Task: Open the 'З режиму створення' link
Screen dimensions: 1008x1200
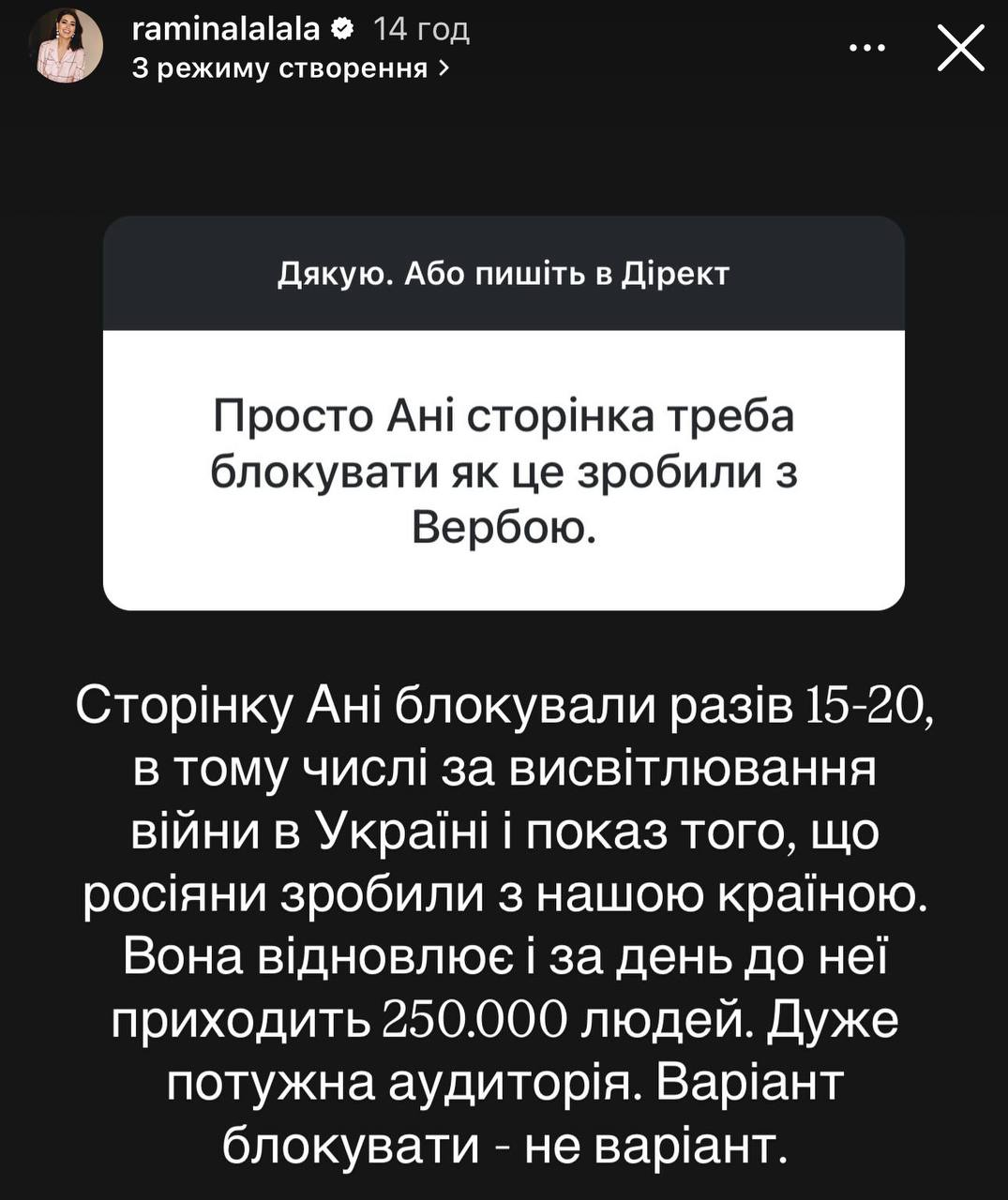Action: point(290,68)
